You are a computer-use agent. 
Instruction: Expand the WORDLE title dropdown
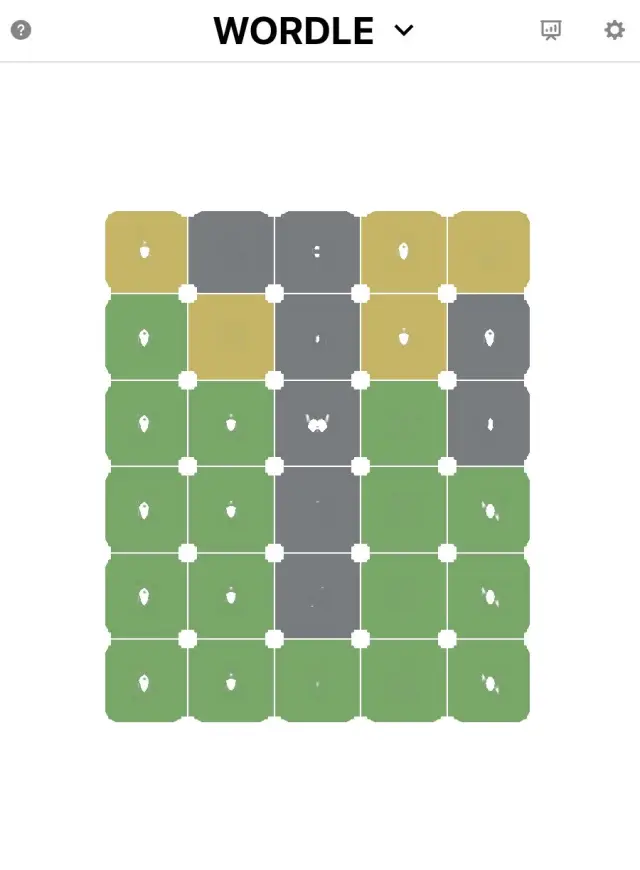coord(404,31)
